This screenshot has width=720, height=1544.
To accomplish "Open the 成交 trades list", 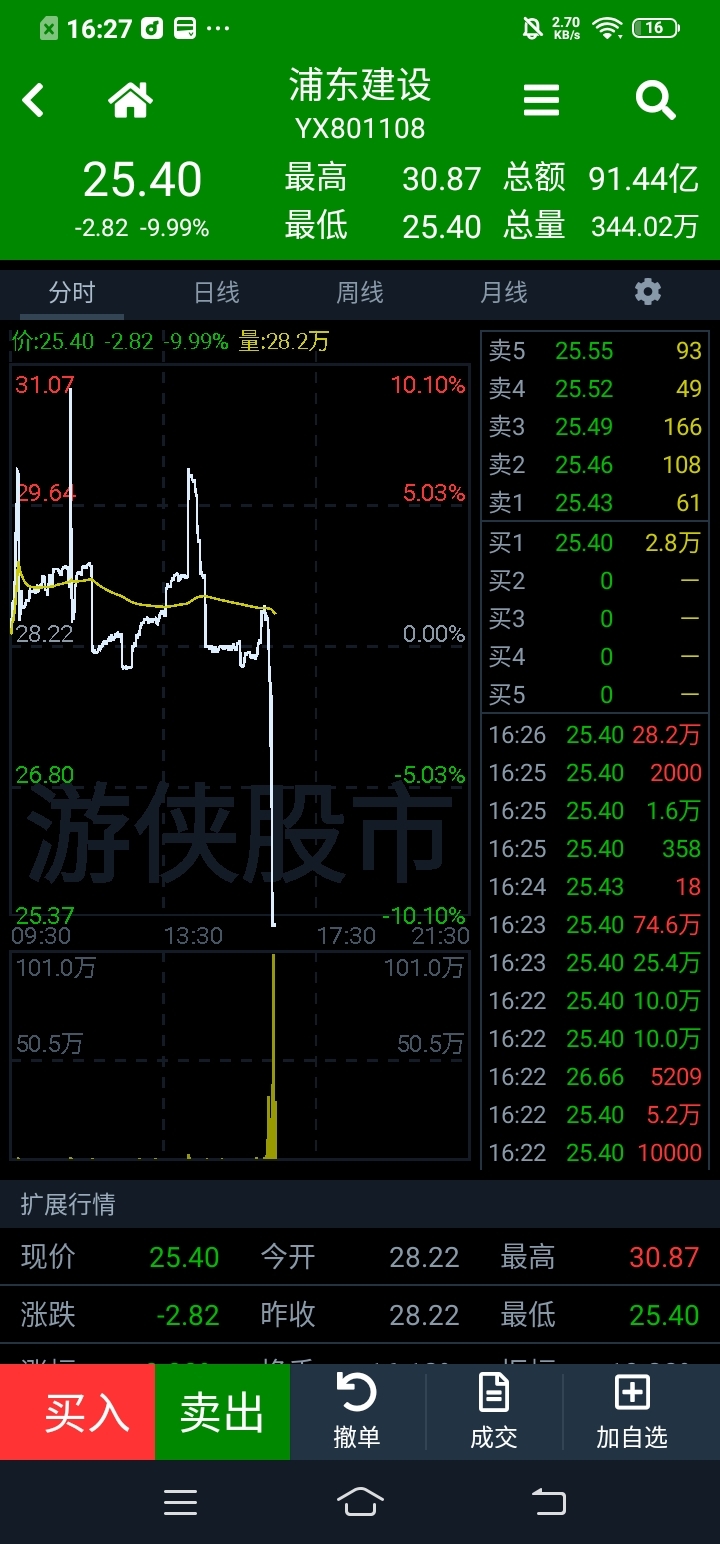I will pyautogui.click(x=494, y=1412).
